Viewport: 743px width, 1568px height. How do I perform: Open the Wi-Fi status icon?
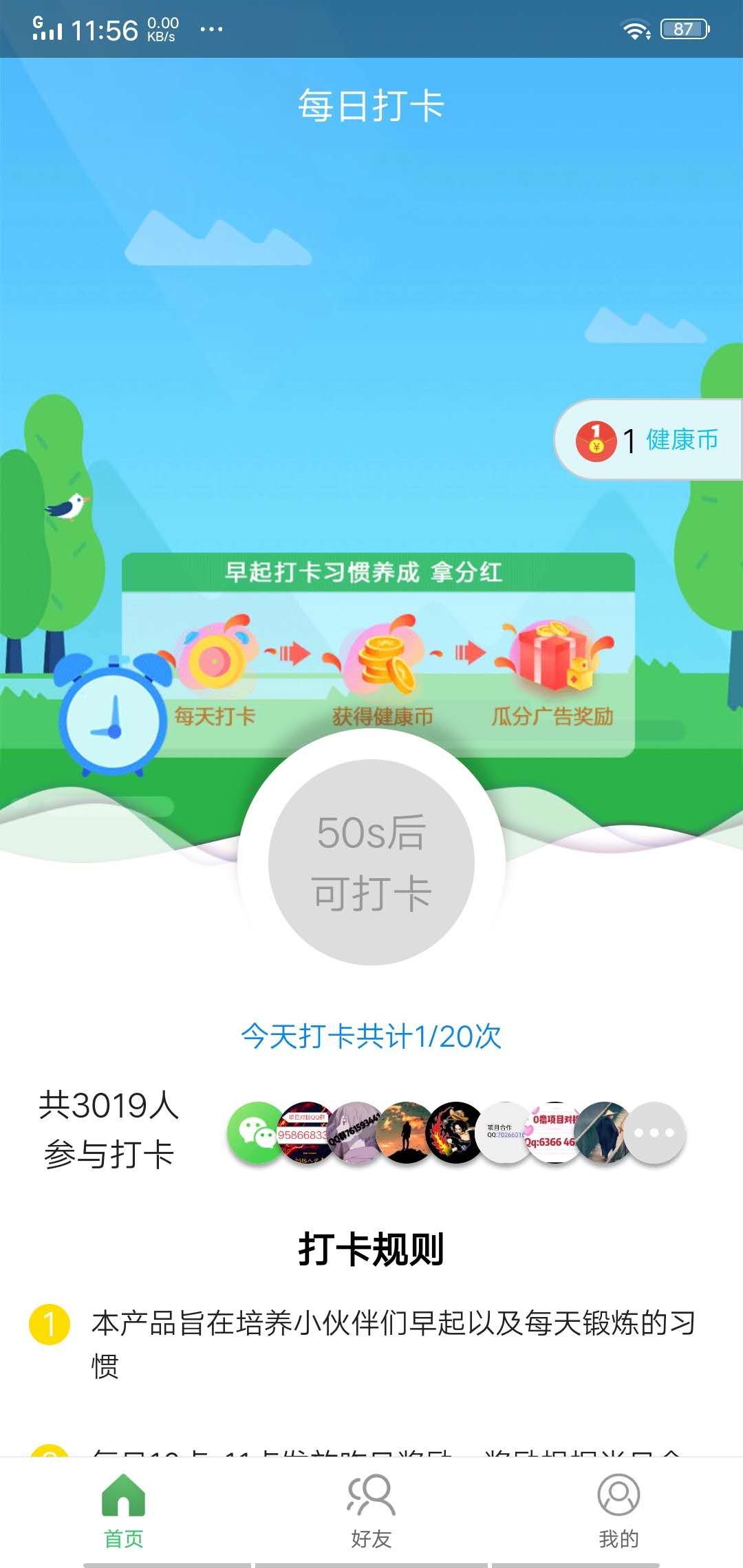tap(636, 28)
